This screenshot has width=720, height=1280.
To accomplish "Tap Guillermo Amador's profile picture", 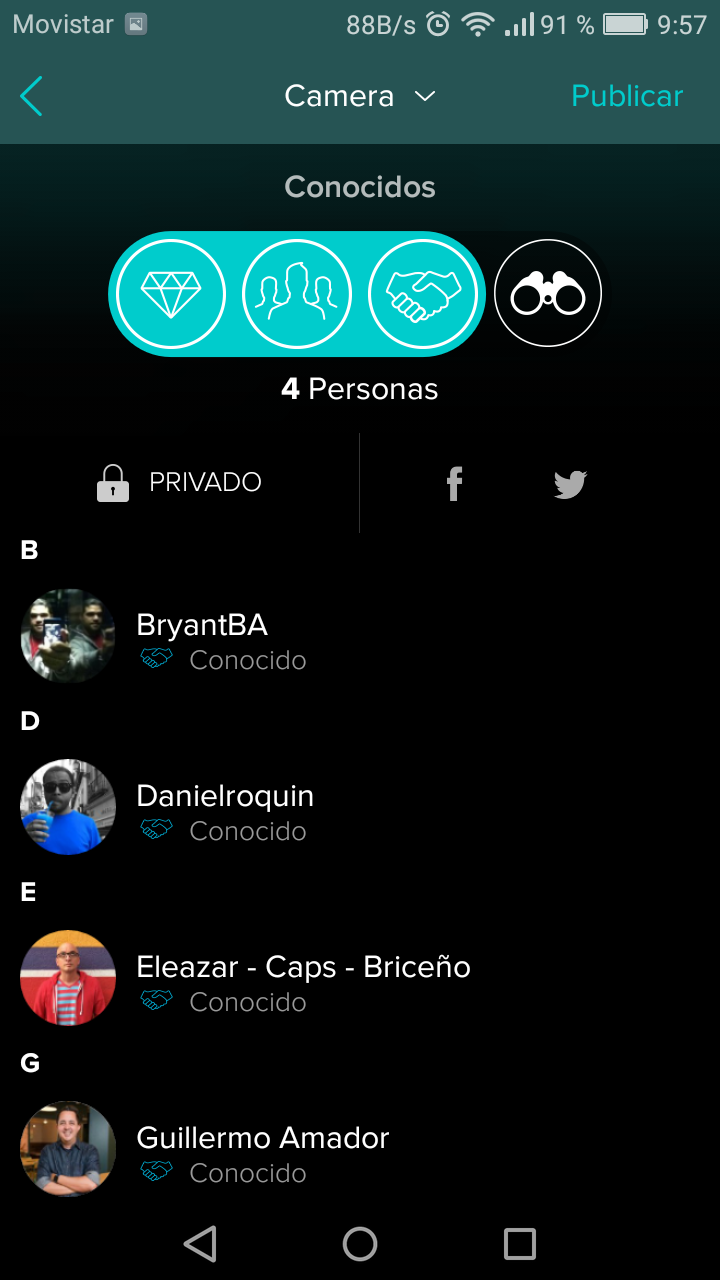I will tap(67, 1149).
